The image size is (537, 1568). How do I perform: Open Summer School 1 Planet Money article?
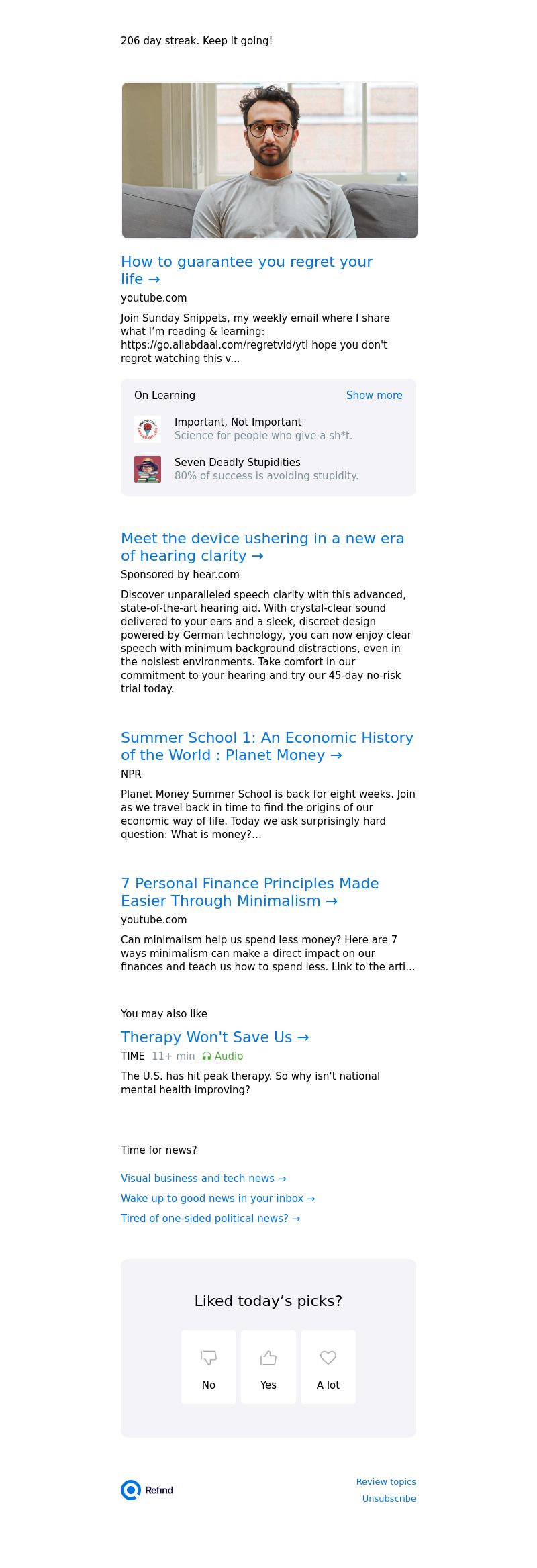point(266,746)
